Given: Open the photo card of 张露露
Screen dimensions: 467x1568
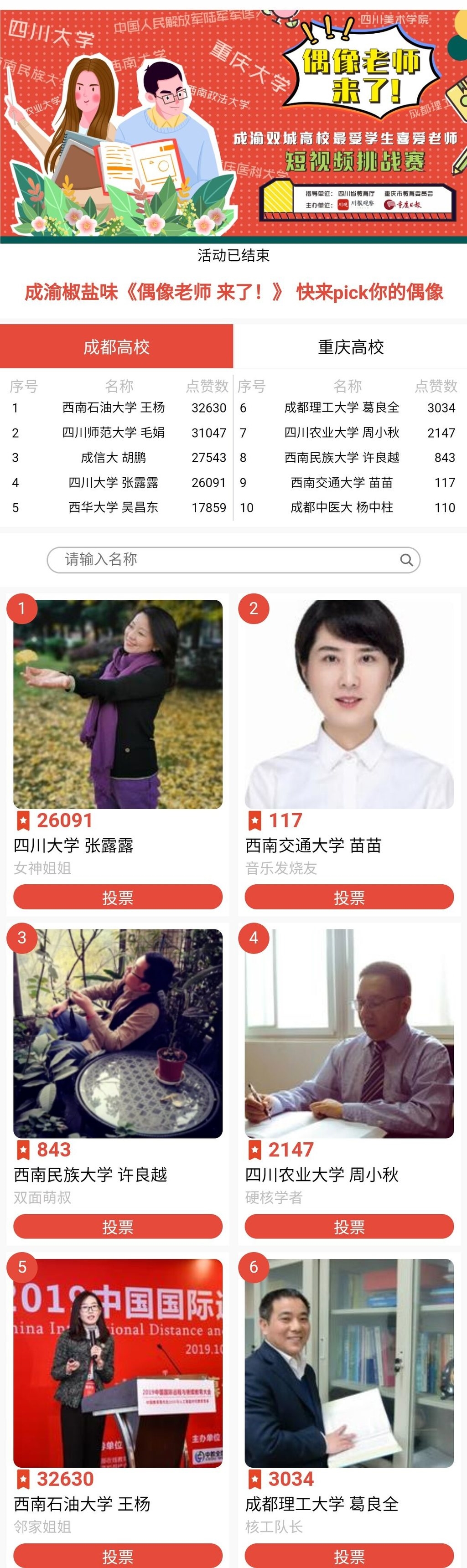Looking at the screenshot, I should point(118,704).
